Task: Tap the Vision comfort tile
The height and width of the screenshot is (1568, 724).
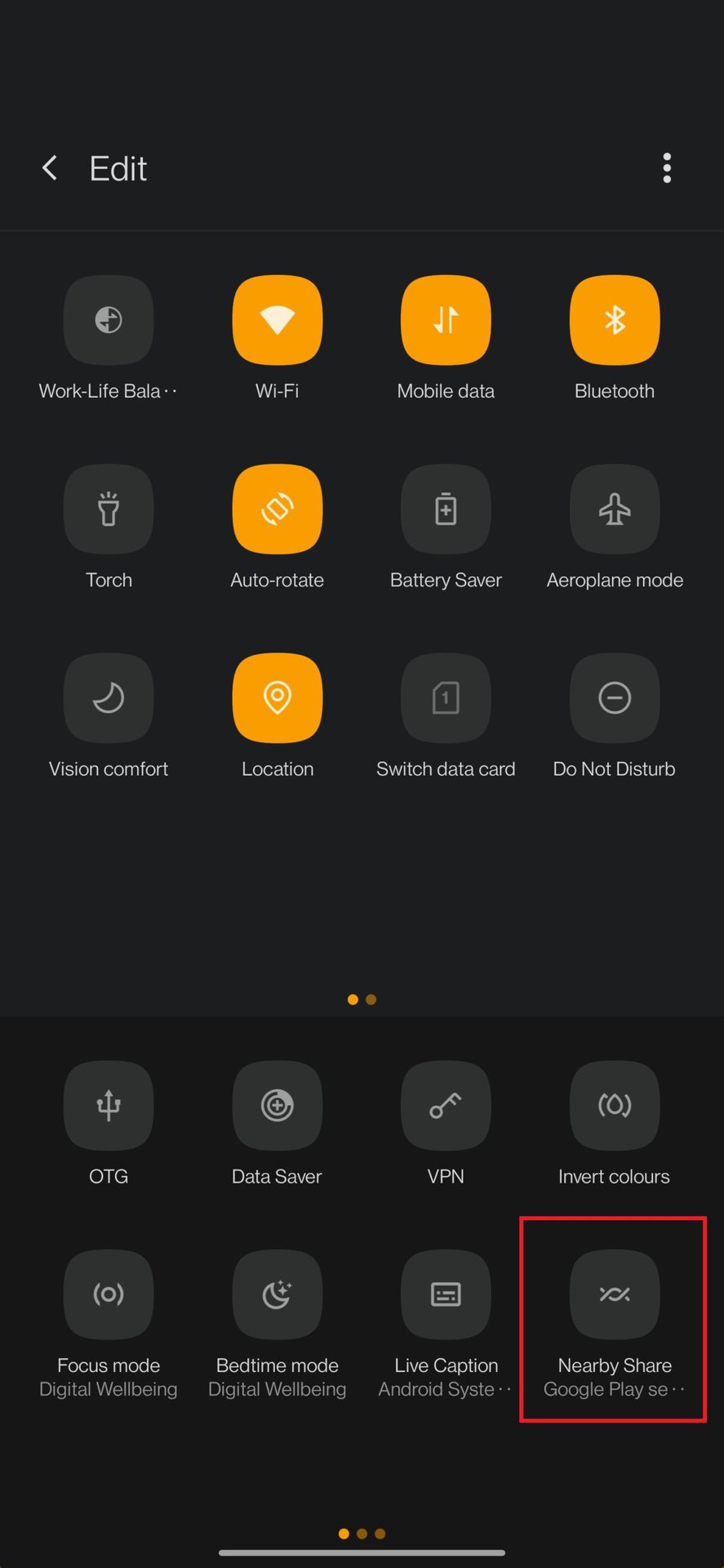Action: (x=109, y=697)
